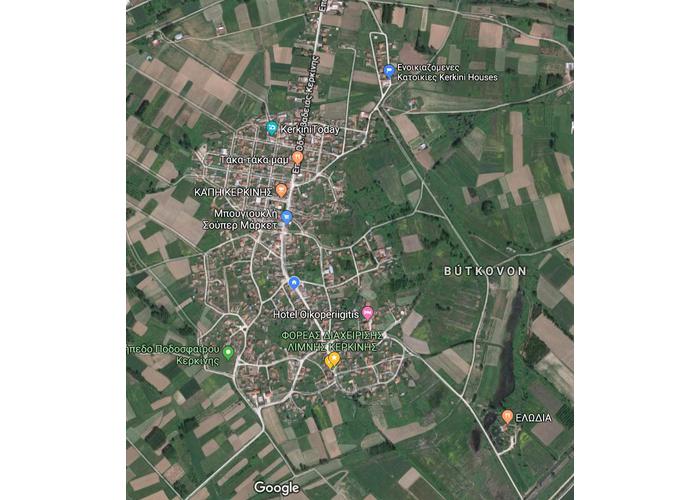Open the ΕΛΩΔΙΑ restaurant marker
This screenshot has width=700, height=500.
(x=507, y=416)
